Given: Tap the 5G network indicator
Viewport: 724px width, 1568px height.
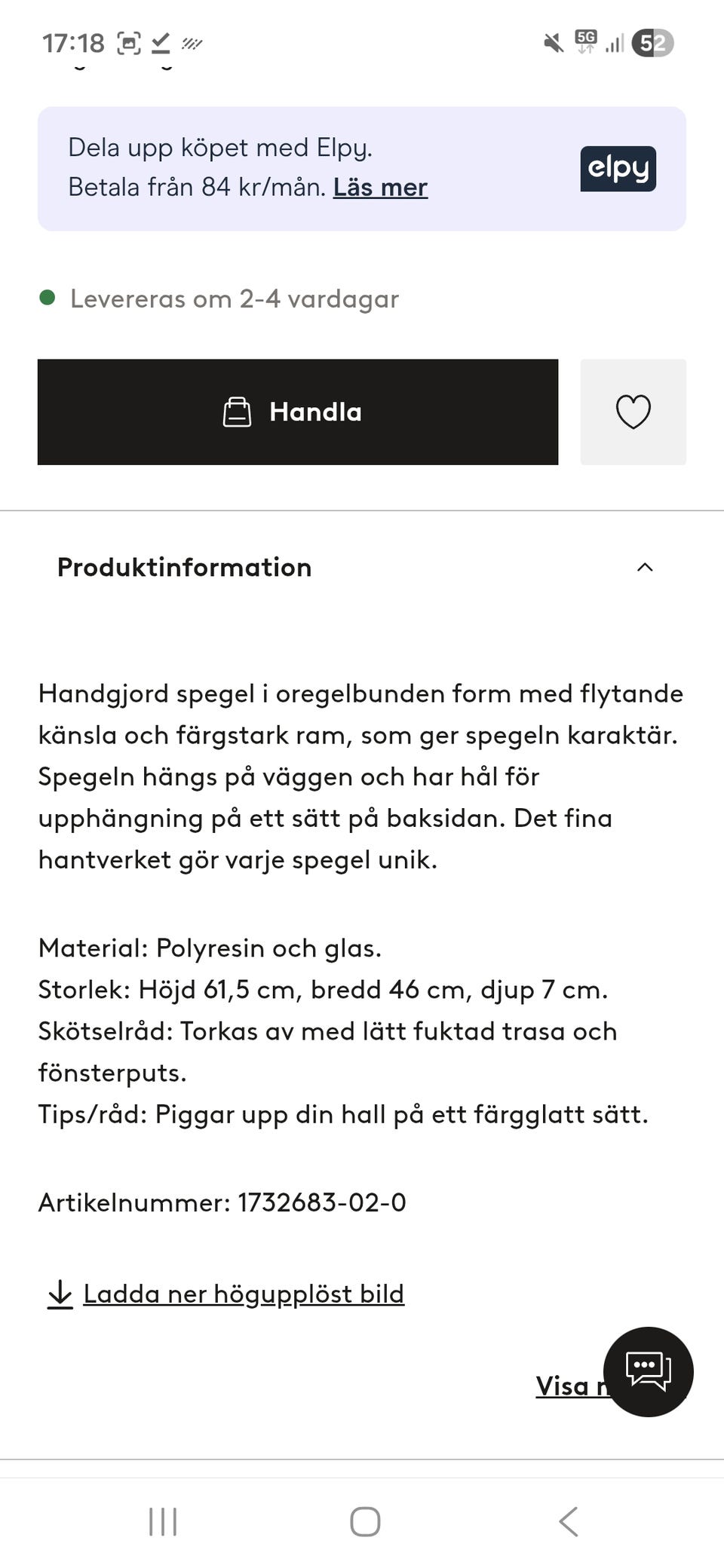Looking at the screenshot, I should click(586, 41).
